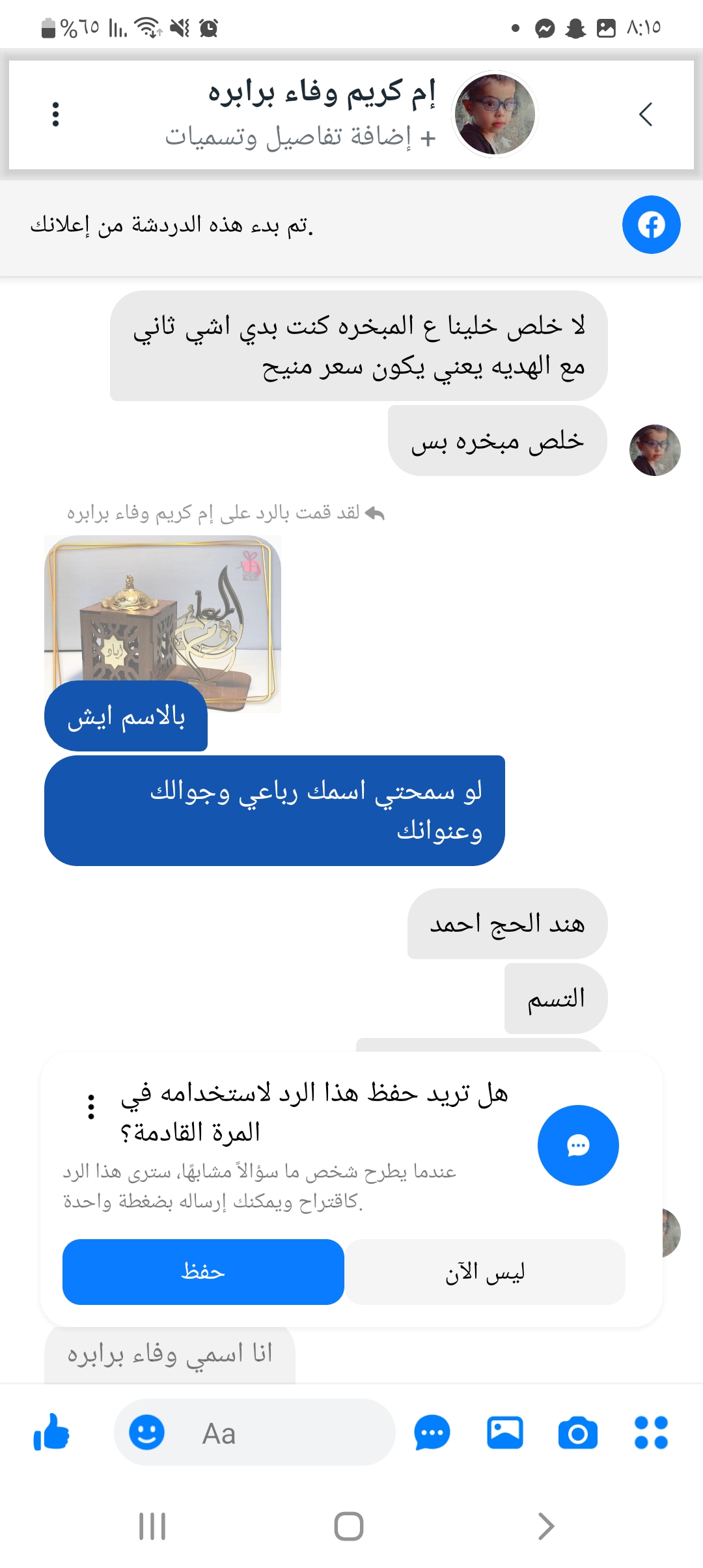The image size is (703, 1568).
Task: Open options menu on the save-reply prompt
Action: (91, 1107)
